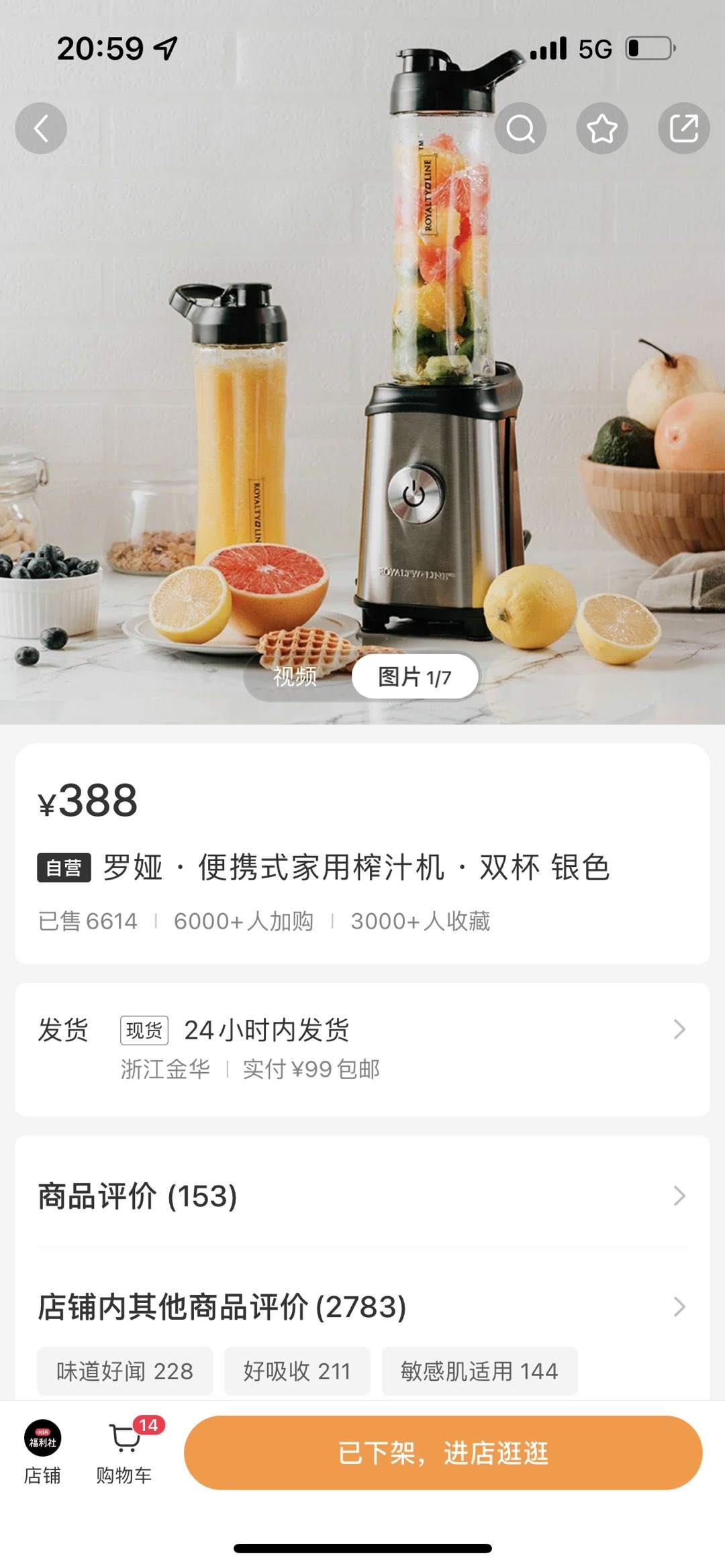This screenshot has width=725, height=1568.
Task: Switch to the 视频 media tab
Action: click(x=295, y=676)
